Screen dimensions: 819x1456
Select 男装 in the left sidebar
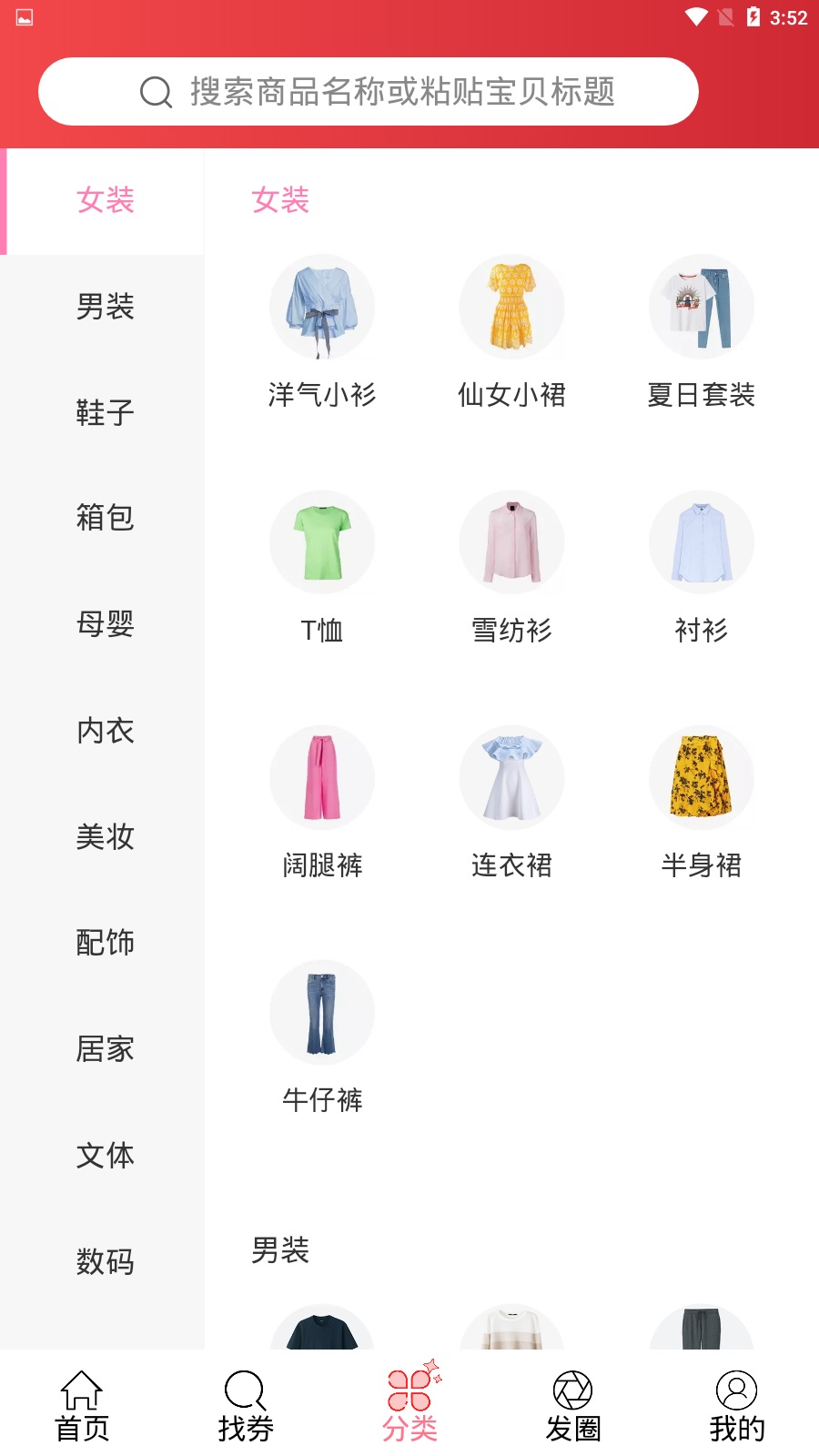[106, 308]
